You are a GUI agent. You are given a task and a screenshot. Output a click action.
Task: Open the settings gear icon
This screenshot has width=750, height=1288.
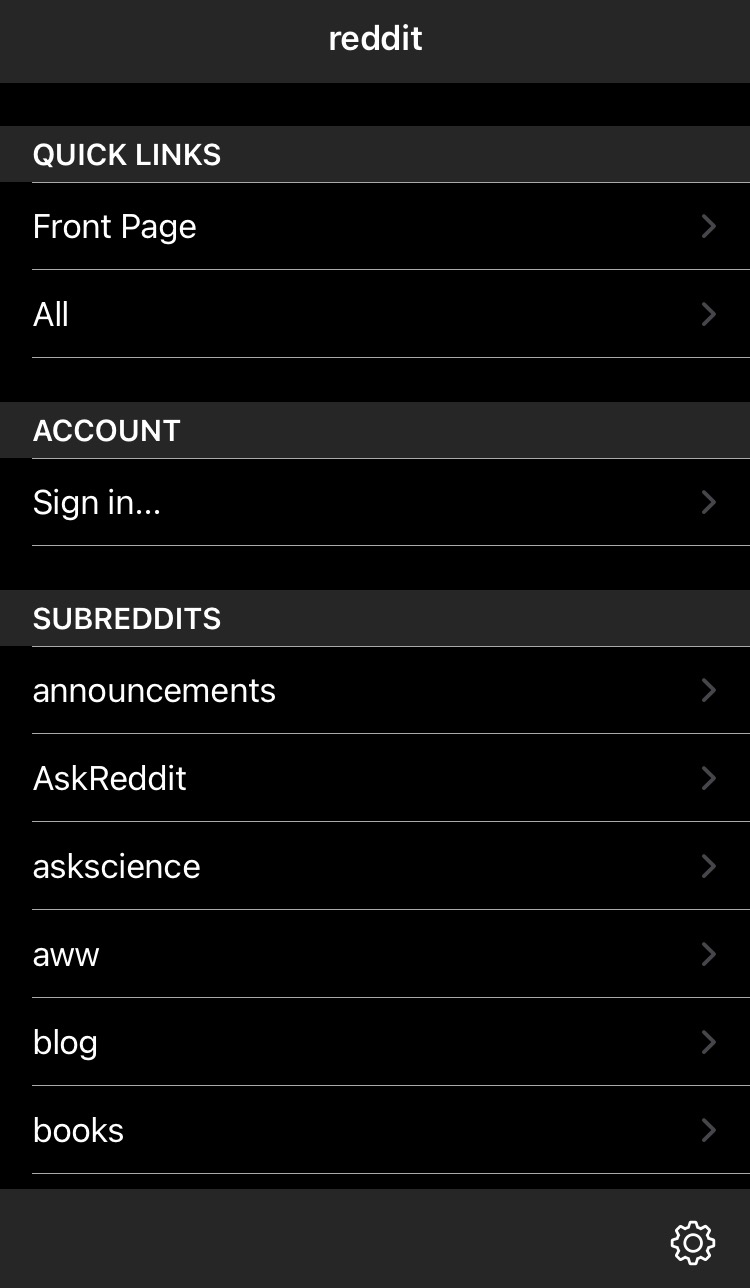tap(692, 1242)
